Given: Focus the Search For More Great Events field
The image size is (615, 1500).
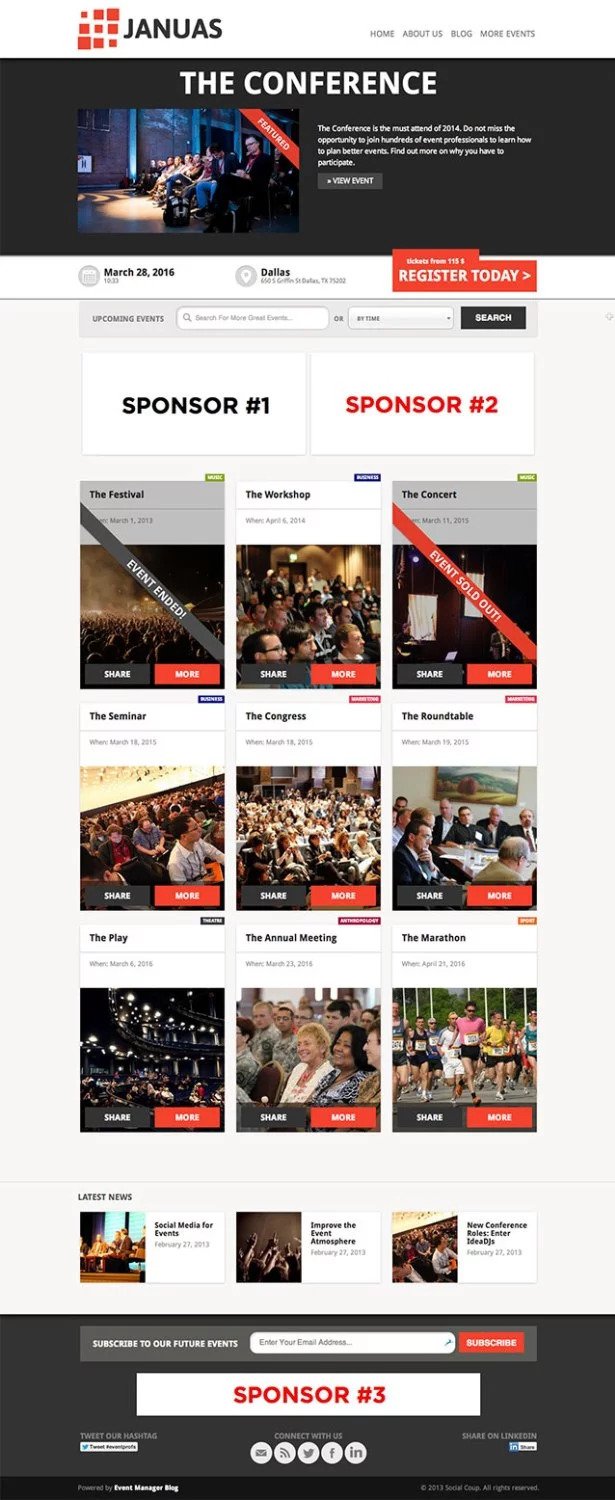Looking at the screenshot, I should 253,318.
